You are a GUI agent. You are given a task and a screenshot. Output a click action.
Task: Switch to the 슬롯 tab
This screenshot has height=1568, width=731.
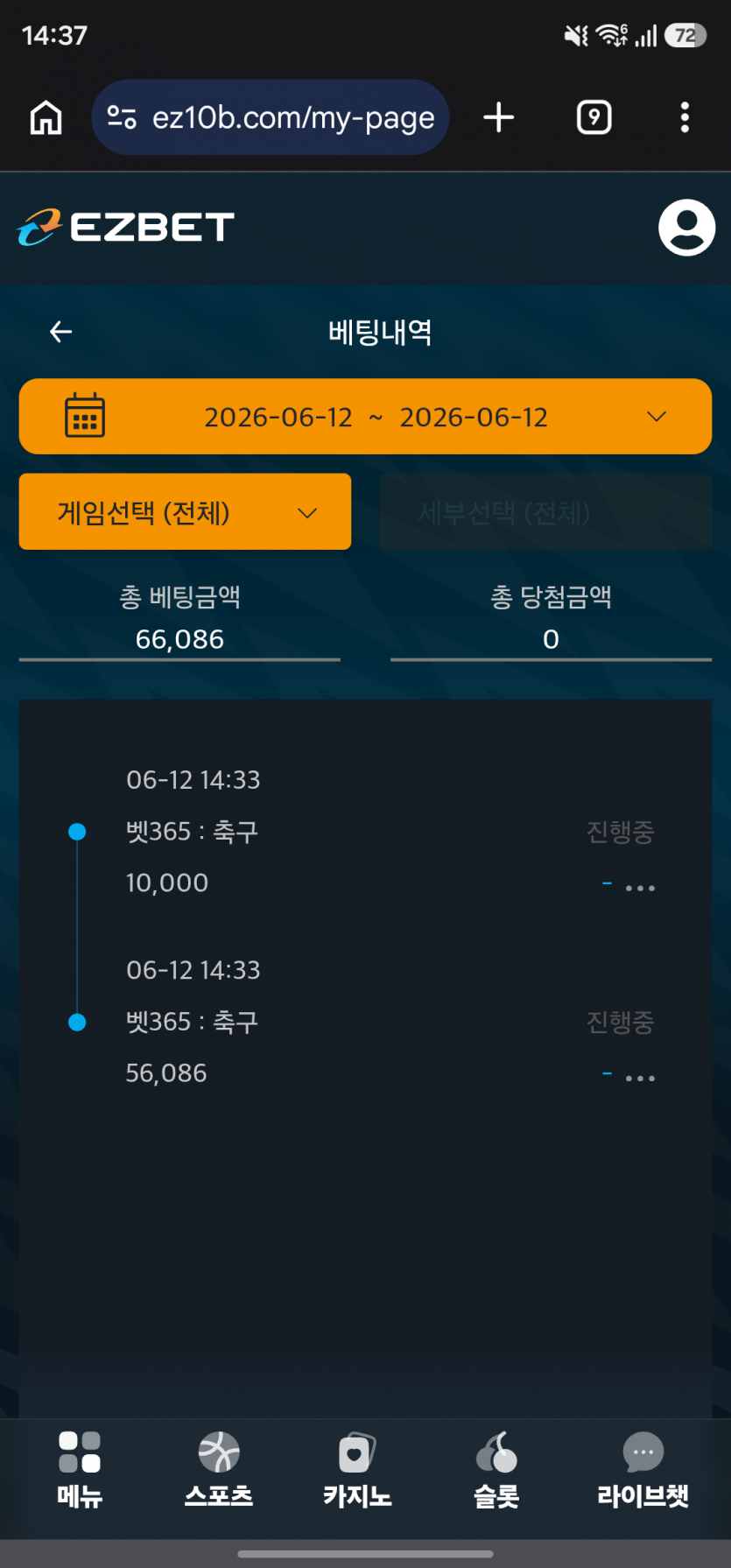point(496,1470)
